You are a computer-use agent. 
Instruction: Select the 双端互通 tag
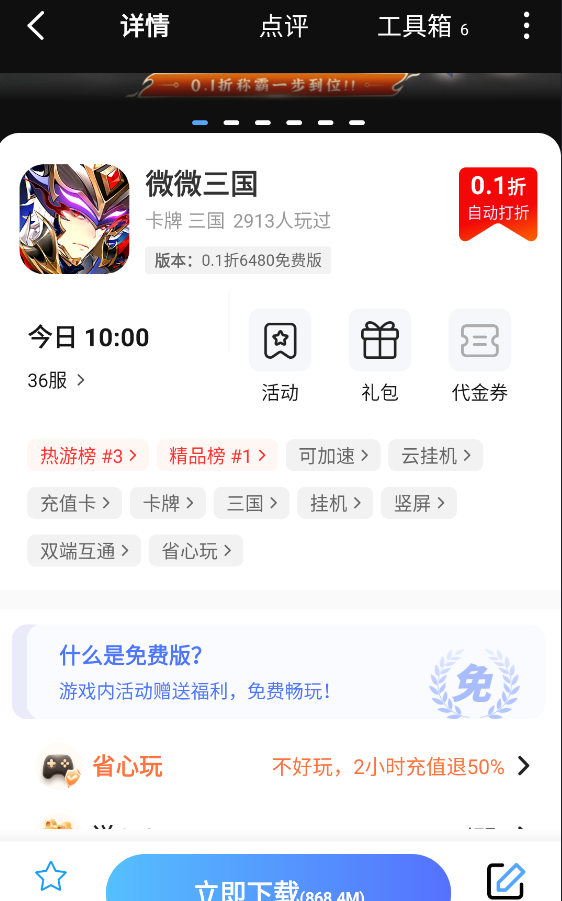[x=84, y=551]
